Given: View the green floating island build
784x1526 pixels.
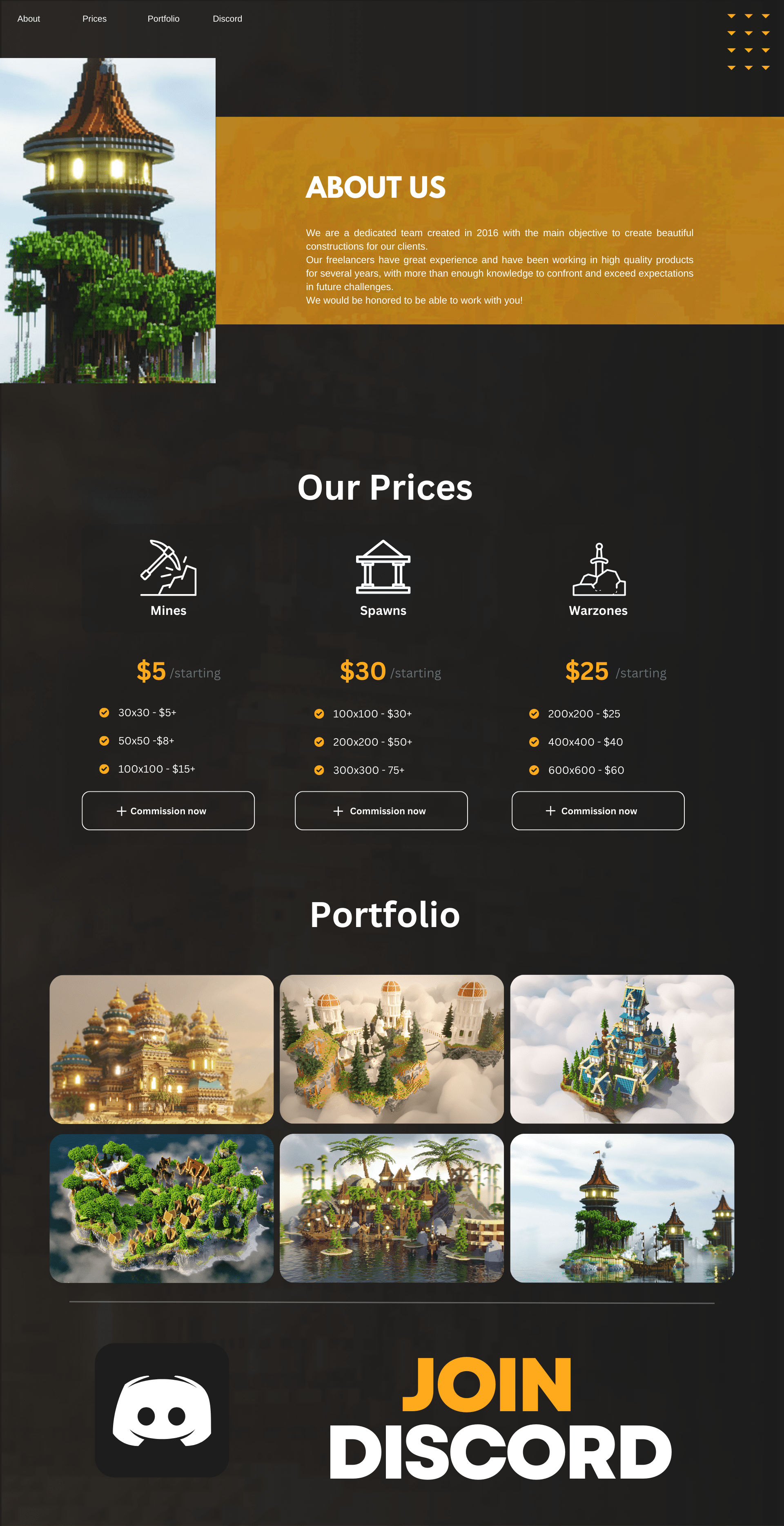Looking at the screenshot, I should click(162, 1209).
